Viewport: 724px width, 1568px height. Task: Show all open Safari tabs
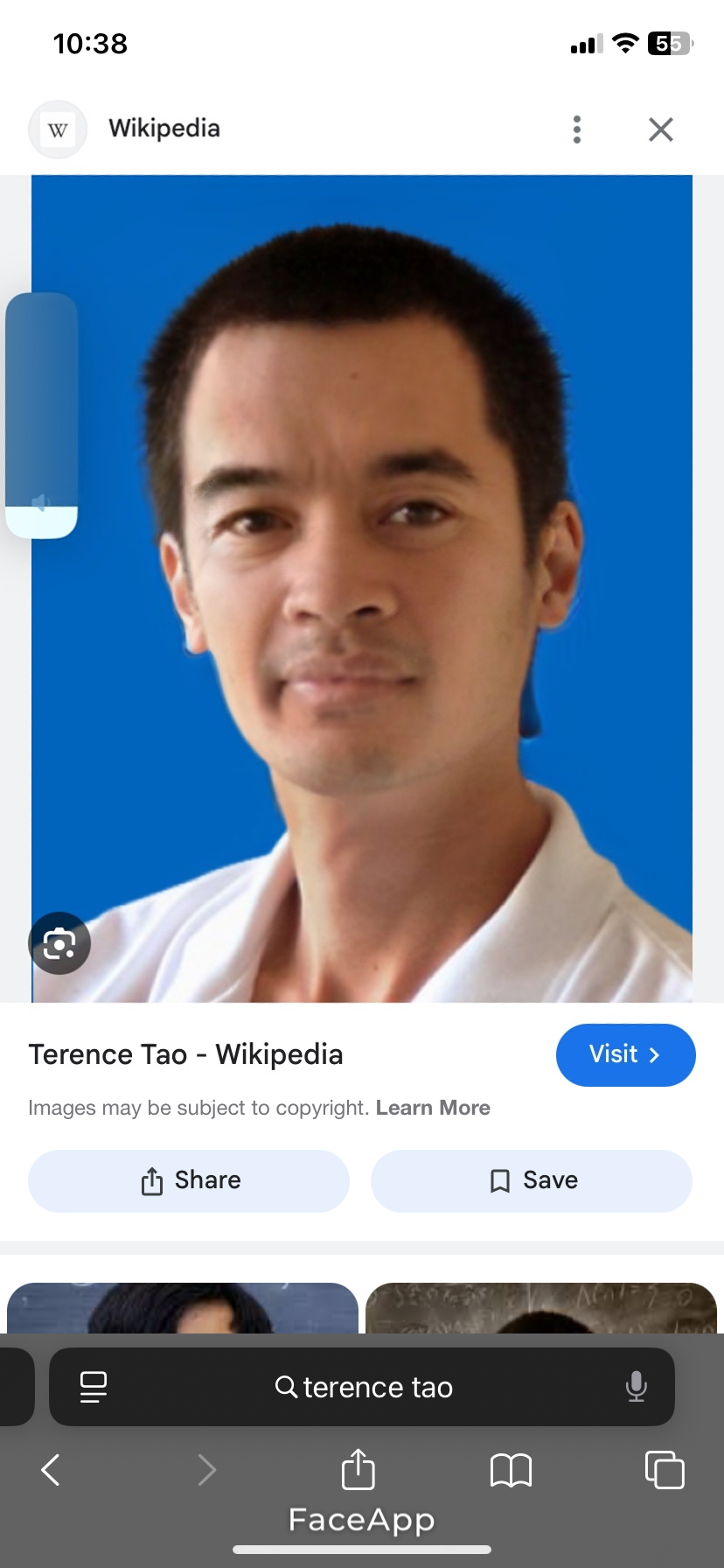tap(664, 1470)
